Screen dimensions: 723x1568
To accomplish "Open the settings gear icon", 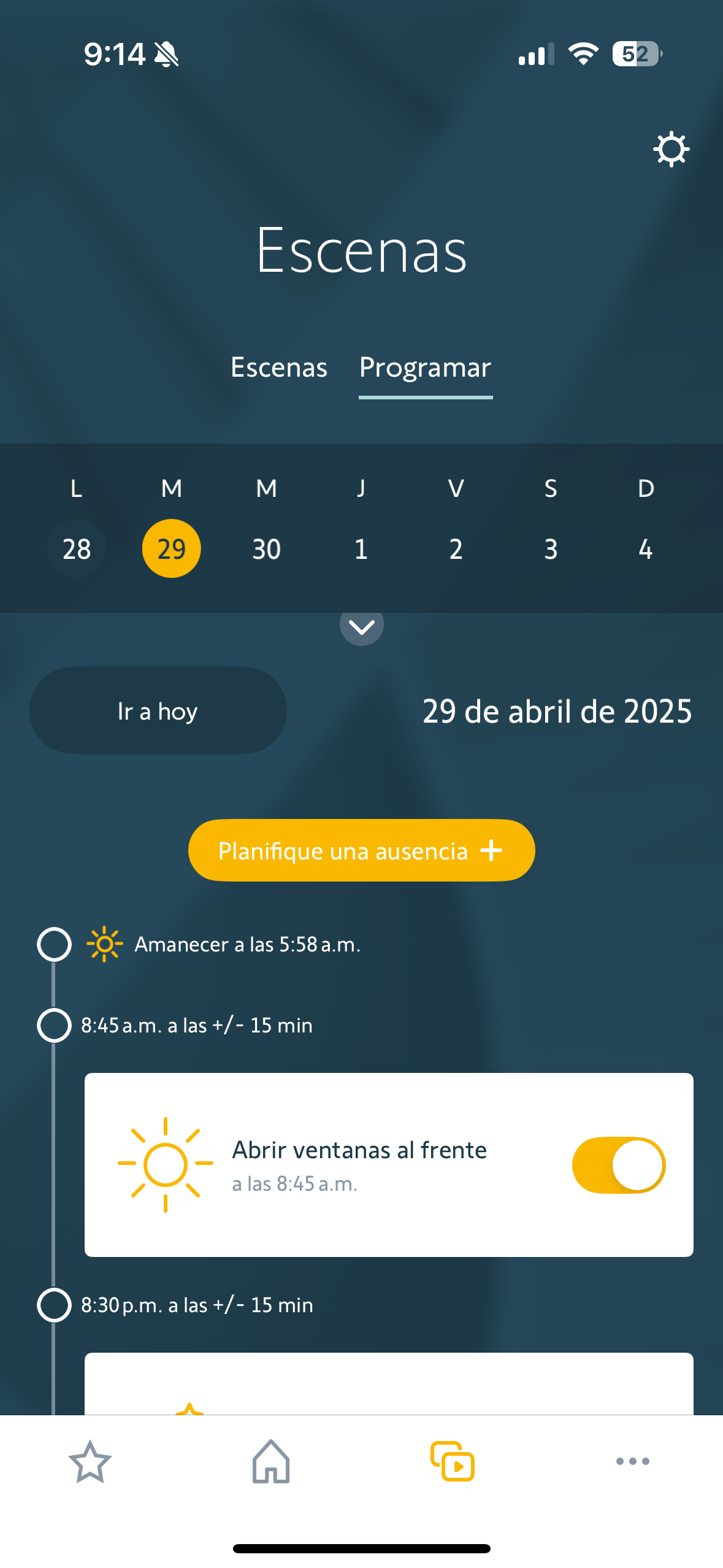I will point(671,149).
